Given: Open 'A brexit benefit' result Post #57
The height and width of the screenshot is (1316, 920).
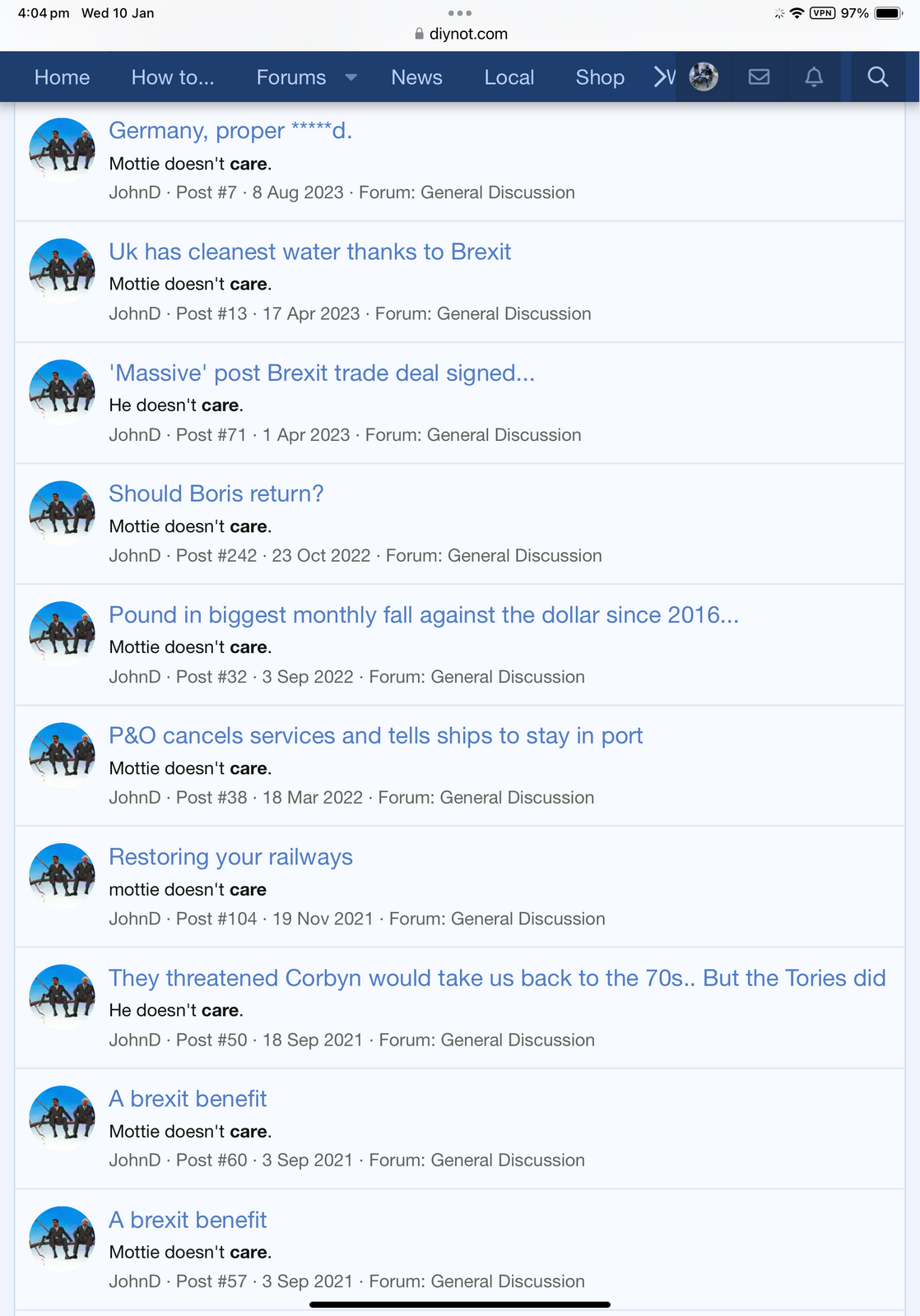Looking at the screenshot, I should (x=188, y=1220).
